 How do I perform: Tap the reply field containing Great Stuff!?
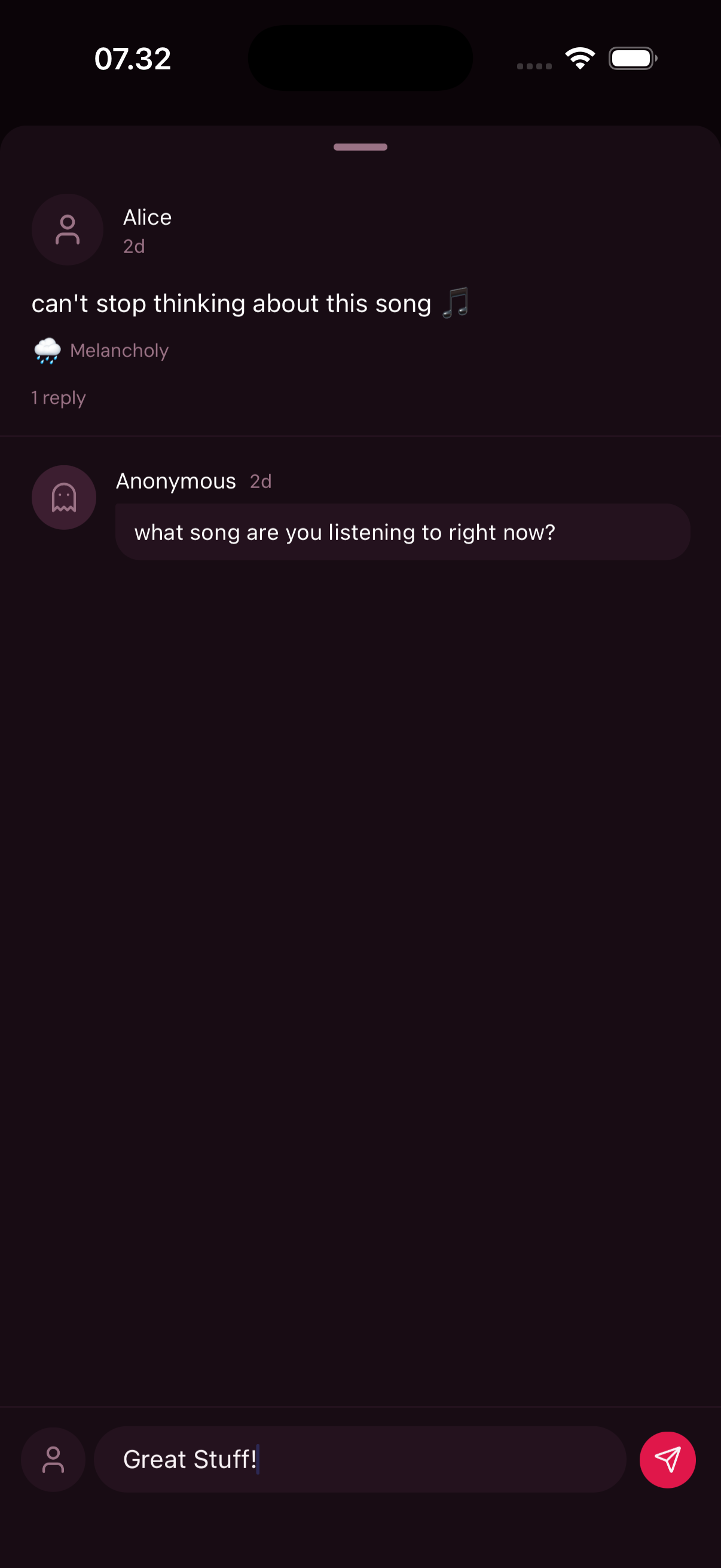(x=359, y=1459)
